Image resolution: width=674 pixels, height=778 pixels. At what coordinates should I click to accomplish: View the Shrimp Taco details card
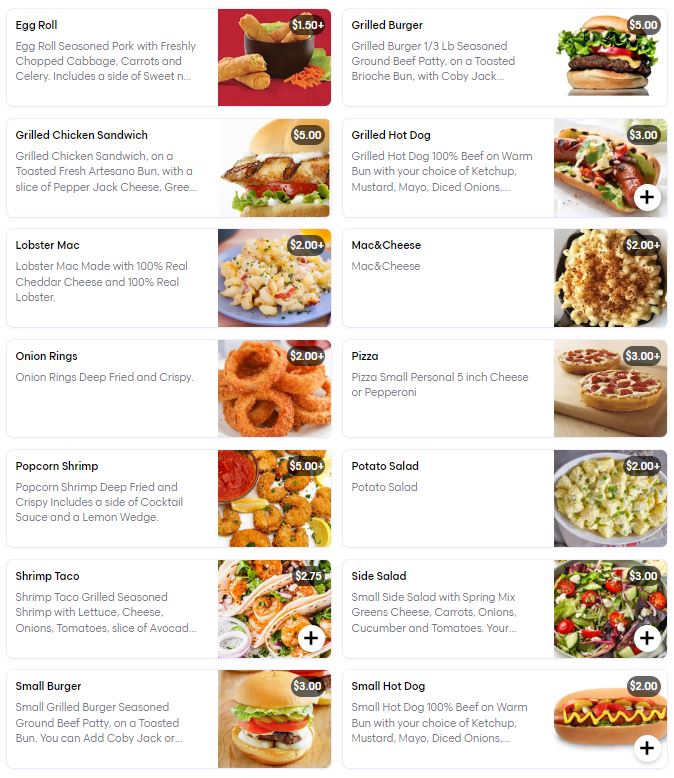[112, 609]
